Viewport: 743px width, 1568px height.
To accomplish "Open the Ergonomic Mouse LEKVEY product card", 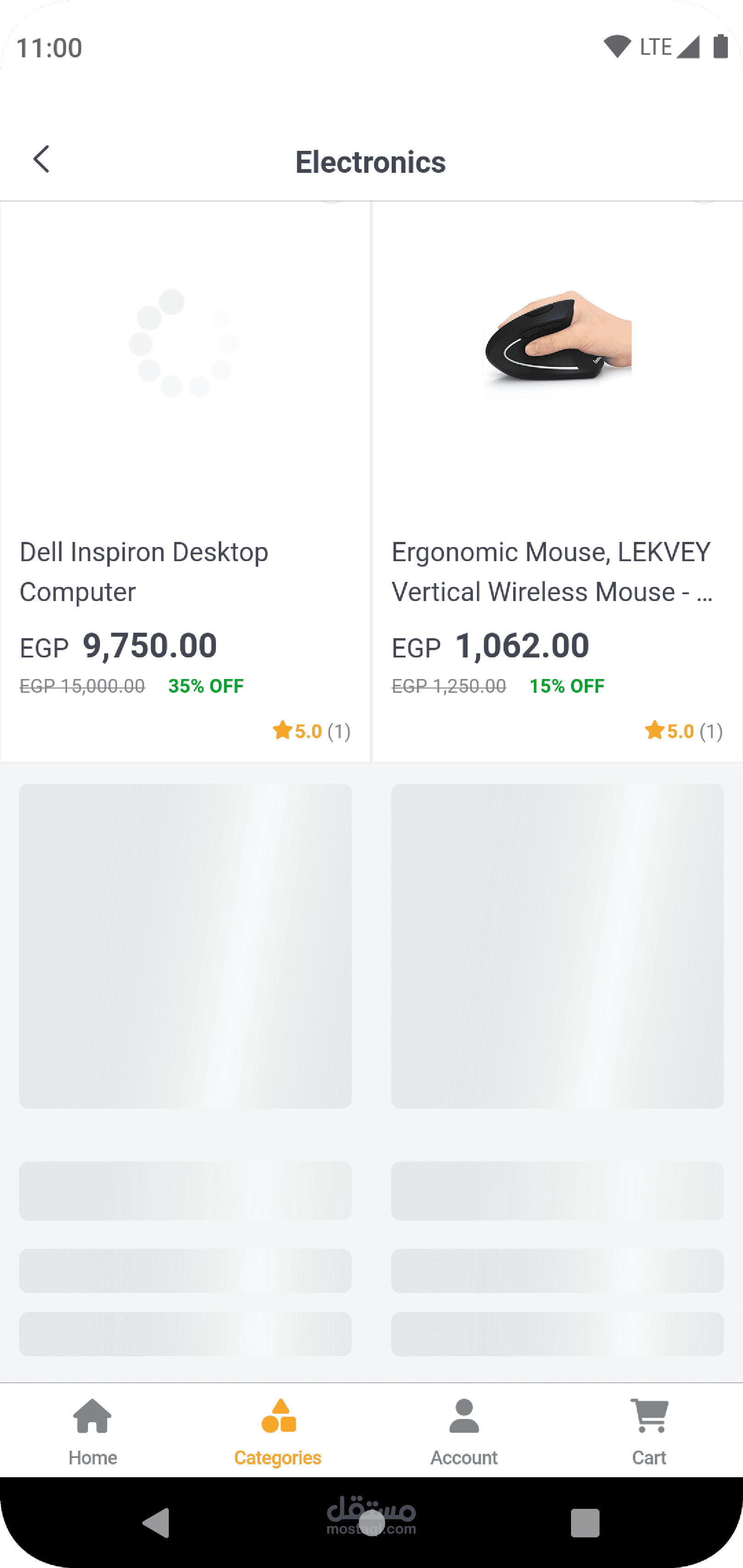I will click(557, 481).
